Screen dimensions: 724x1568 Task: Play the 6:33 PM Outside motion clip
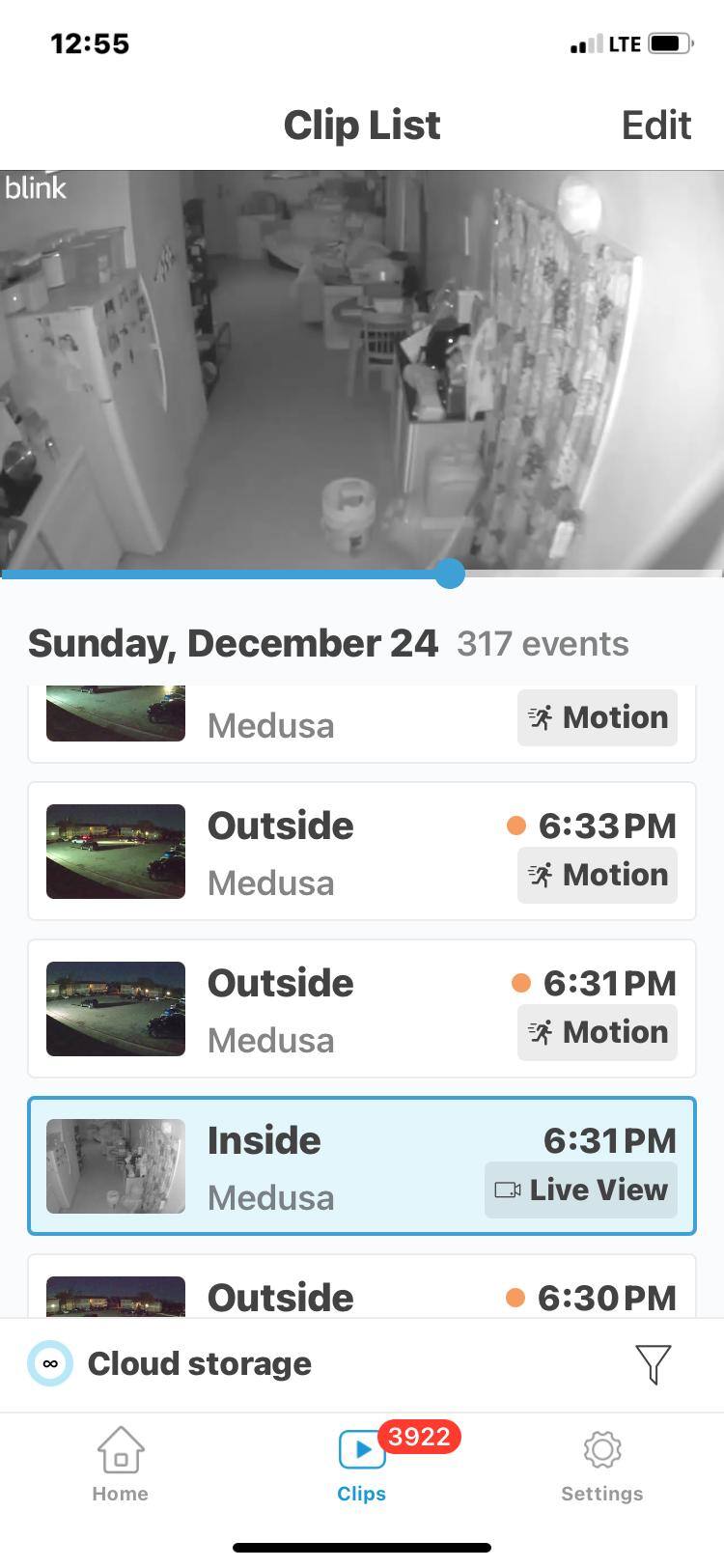pos(361,852)
